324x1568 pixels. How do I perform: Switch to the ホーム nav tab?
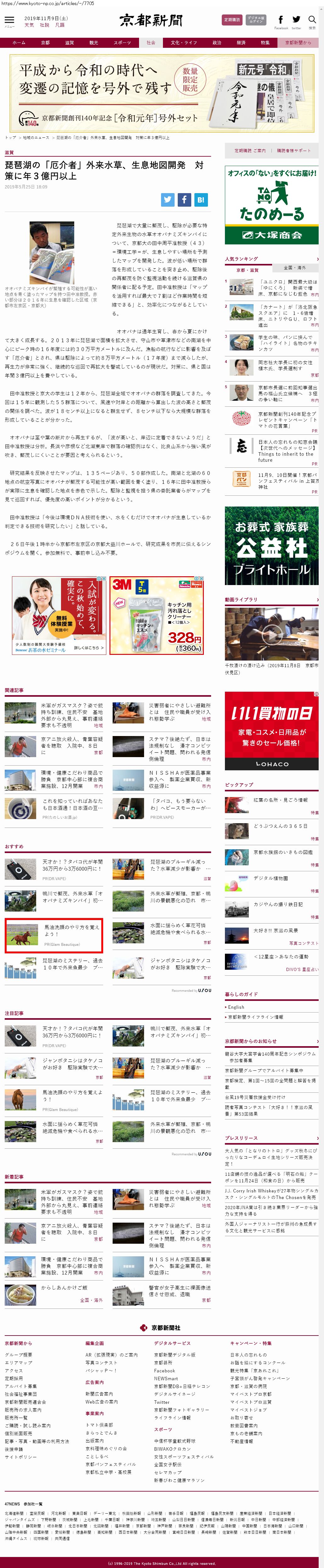(x=19, y=42)
